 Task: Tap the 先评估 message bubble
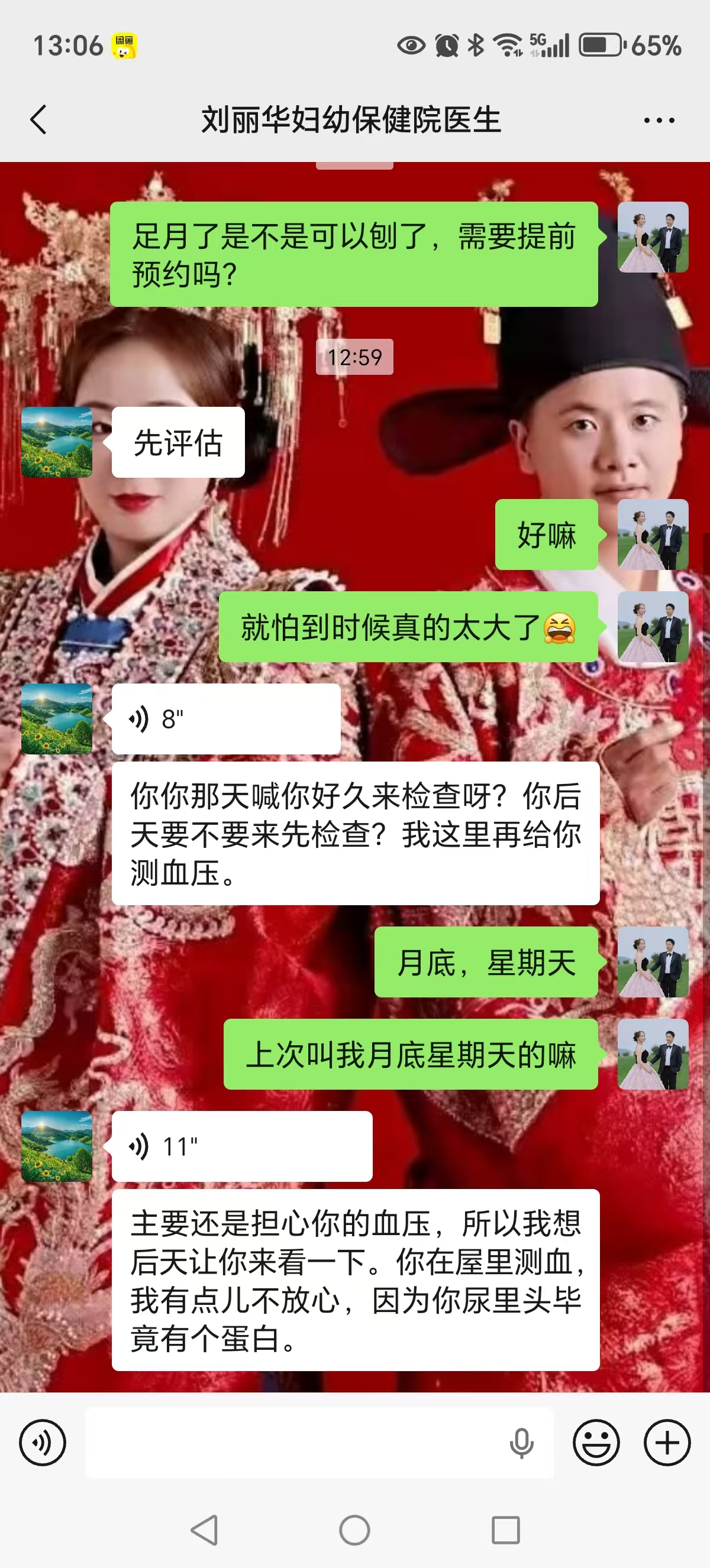[177, 442]
